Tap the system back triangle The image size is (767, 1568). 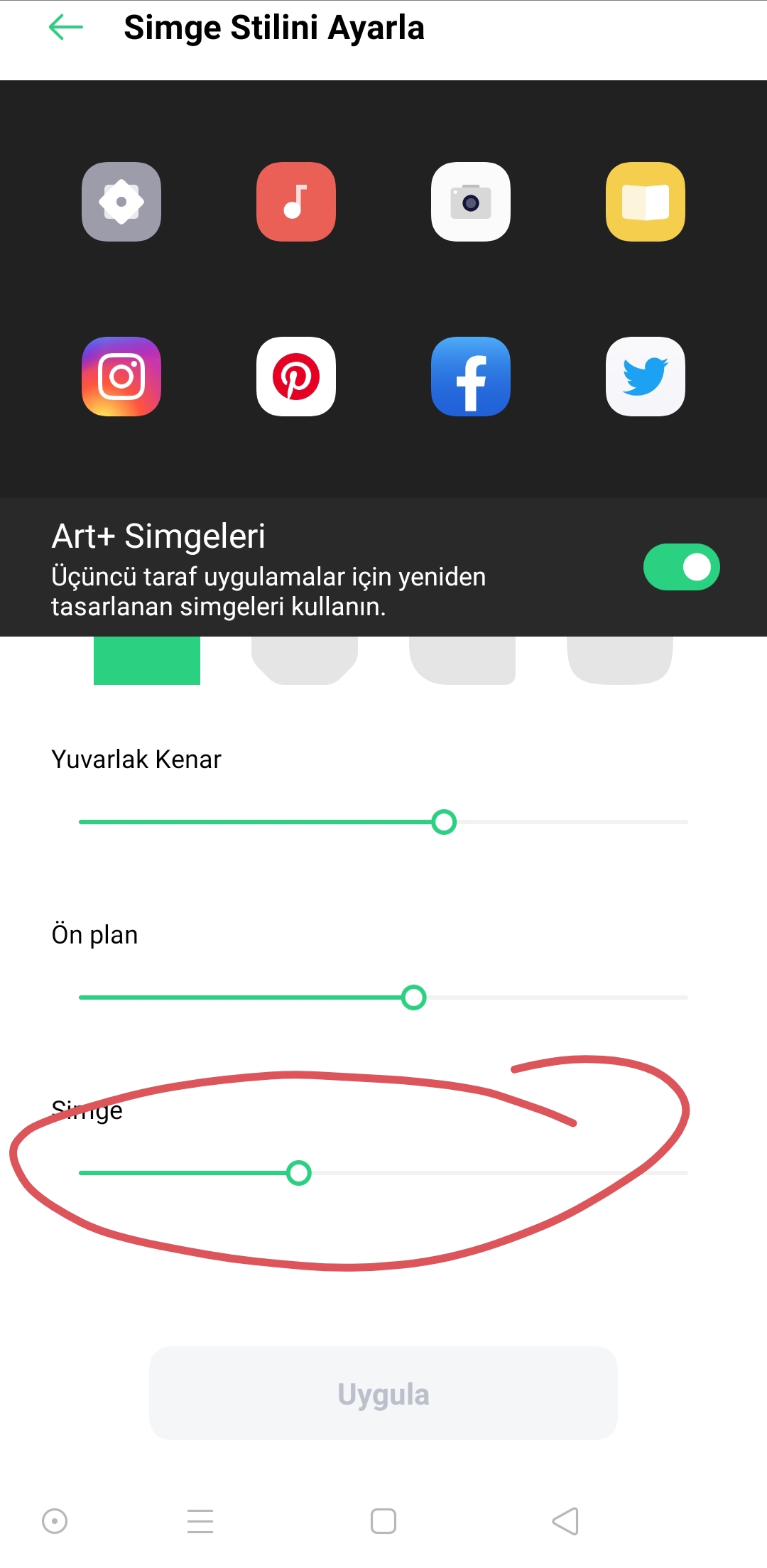tap(565, 1521)
